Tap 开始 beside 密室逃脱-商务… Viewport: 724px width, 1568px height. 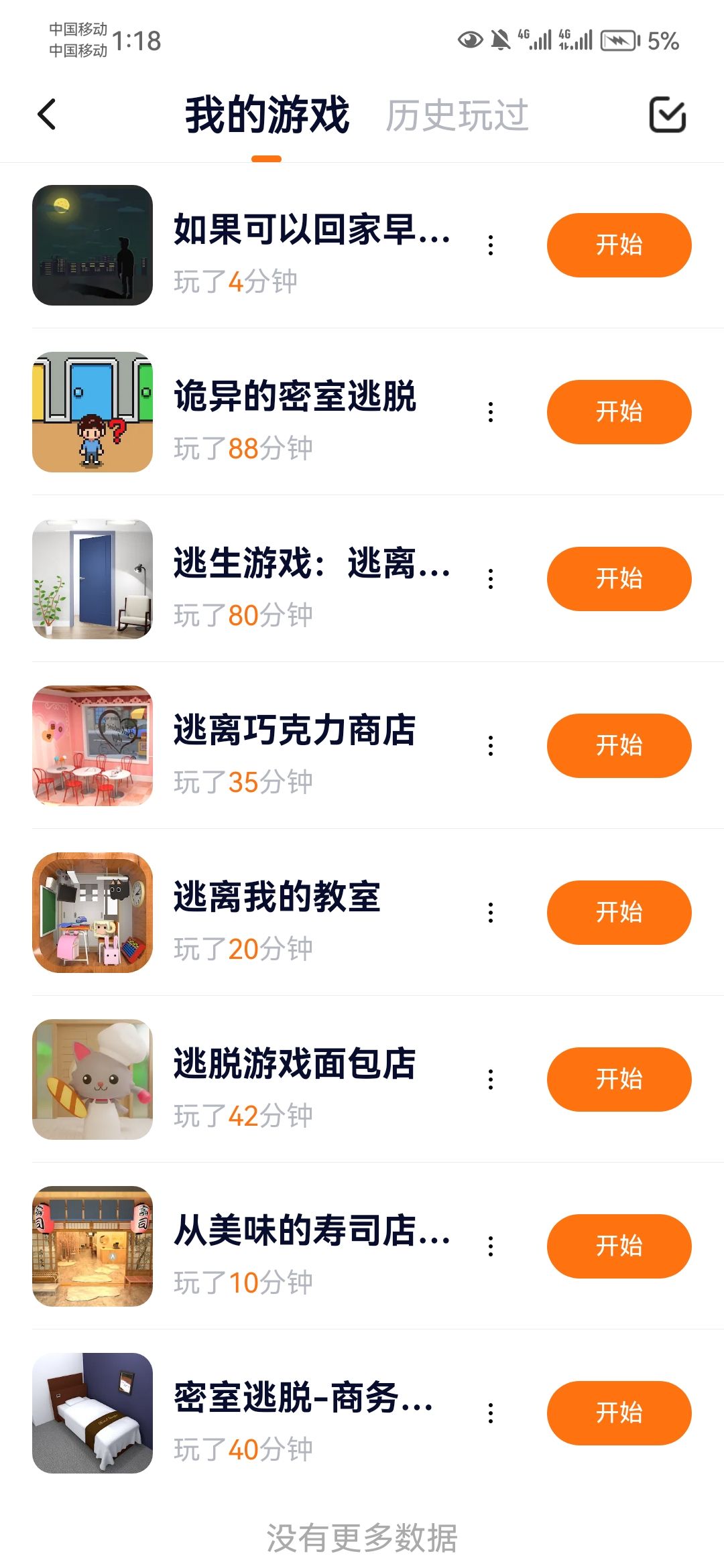point(619,1413)
